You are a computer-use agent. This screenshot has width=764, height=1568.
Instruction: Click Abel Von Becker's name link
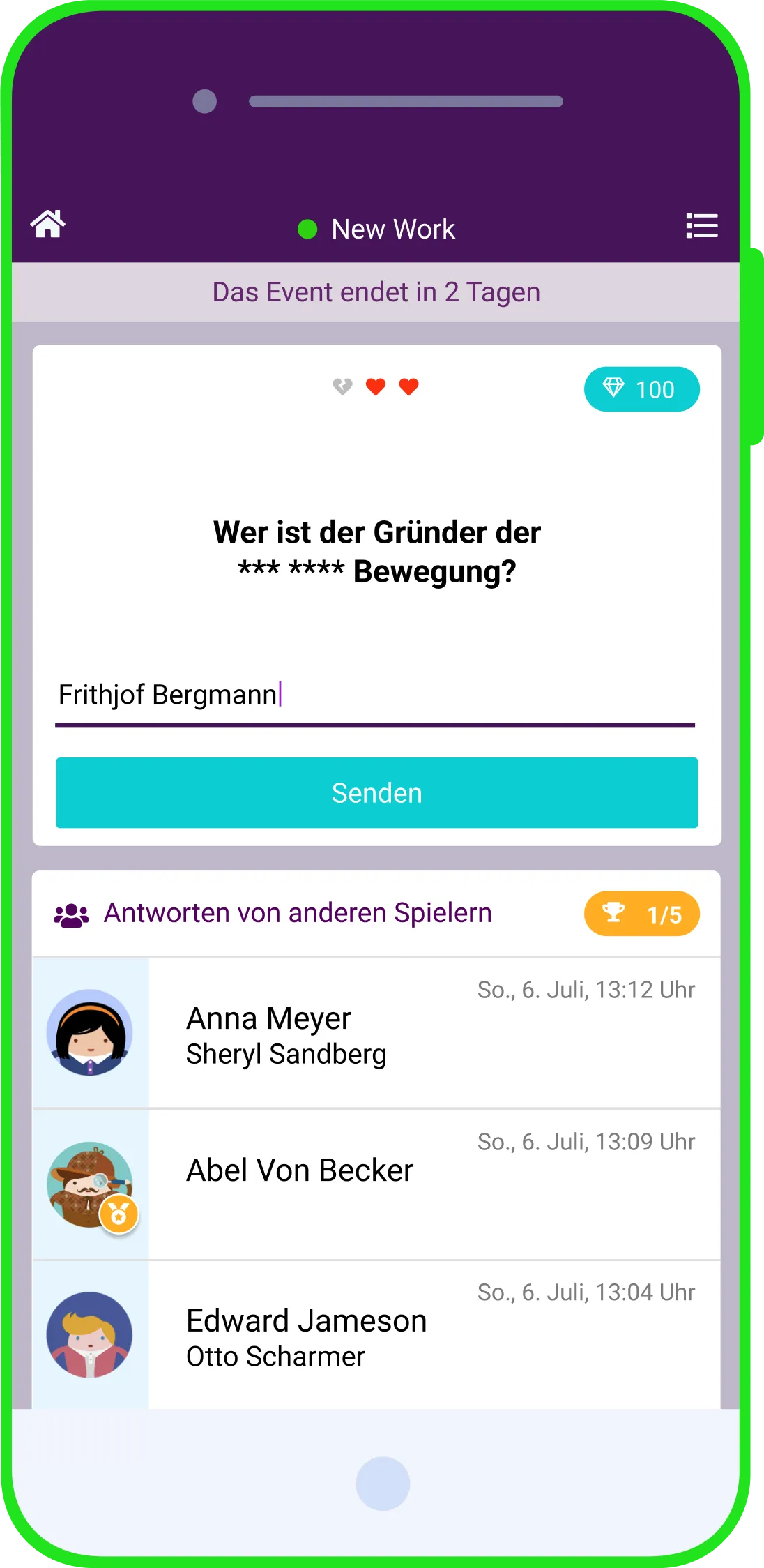[300, 1170]
